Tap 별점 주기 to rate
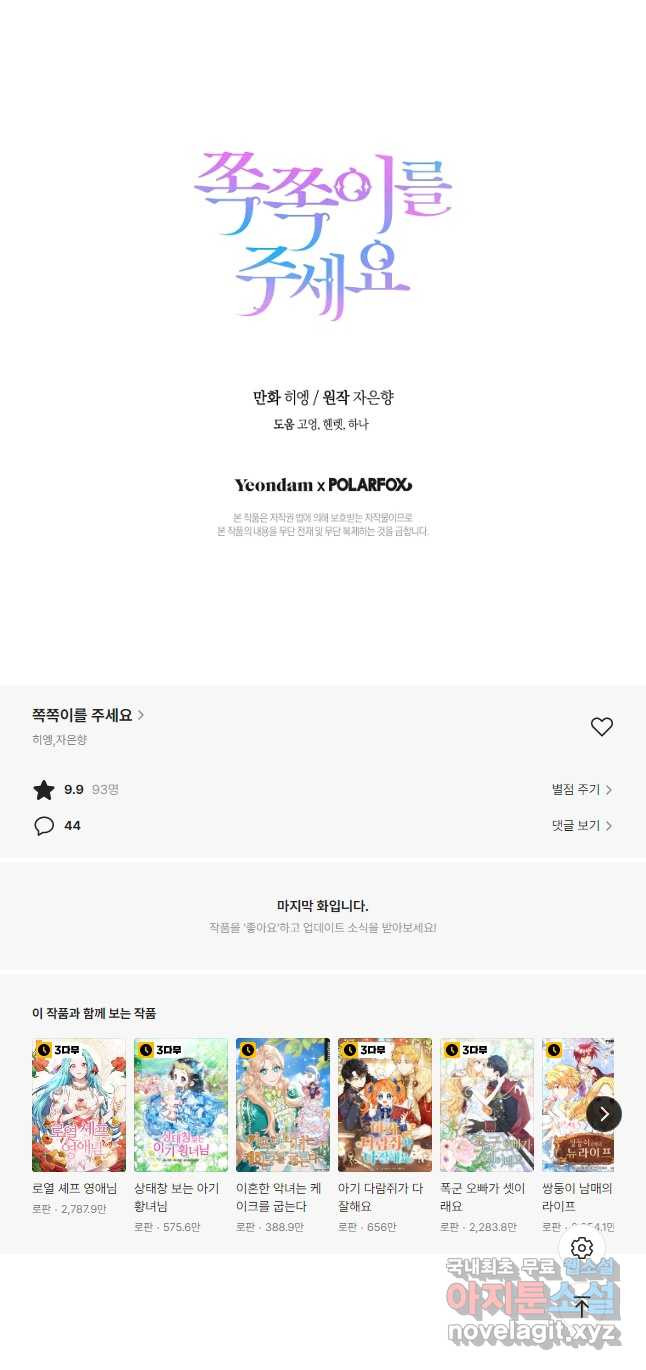This screenshot has width=646, height=1370. click(x=581, y=790)
